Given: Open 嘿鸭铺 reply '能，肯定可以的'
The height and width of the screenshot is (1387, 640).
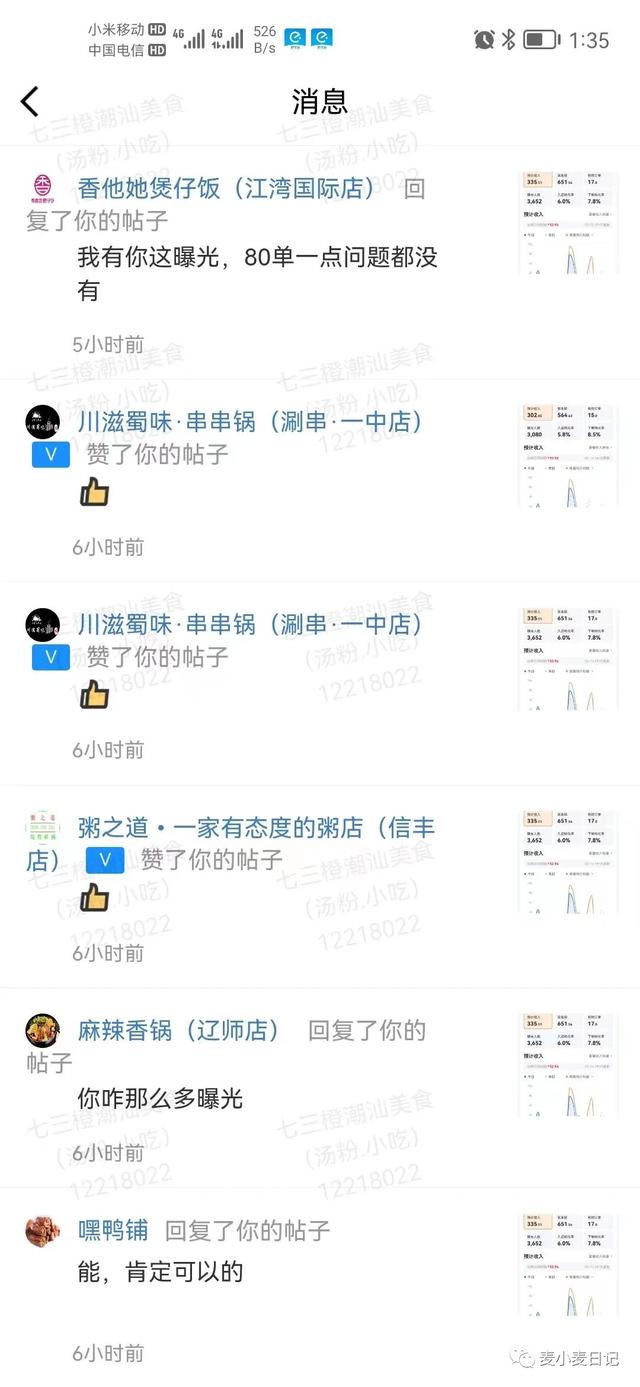Looking at the screenshot, I should (x=160, y=1272).
